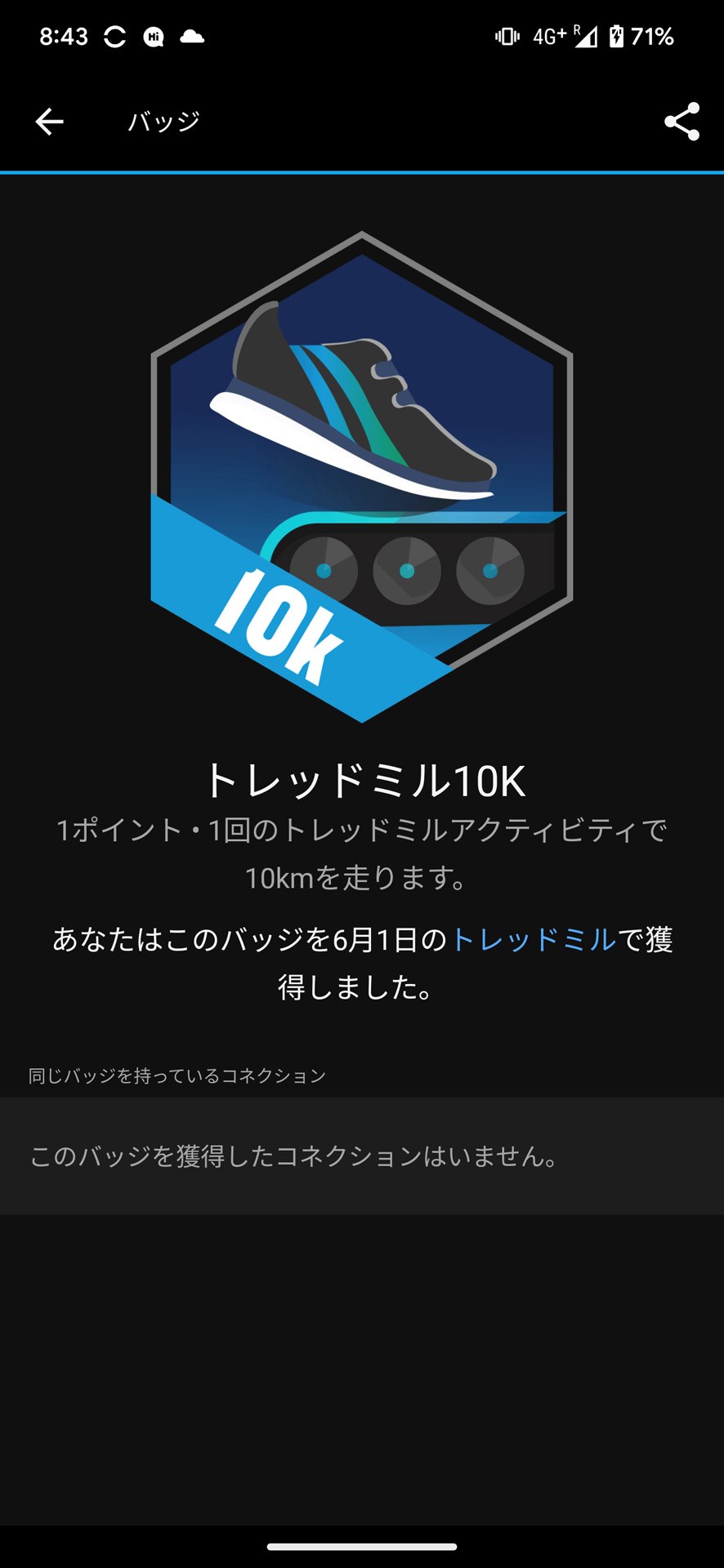This screenshot has height=1568, width=724.
Task: Click the Hi notification icon in status bar
Action: 154,36
